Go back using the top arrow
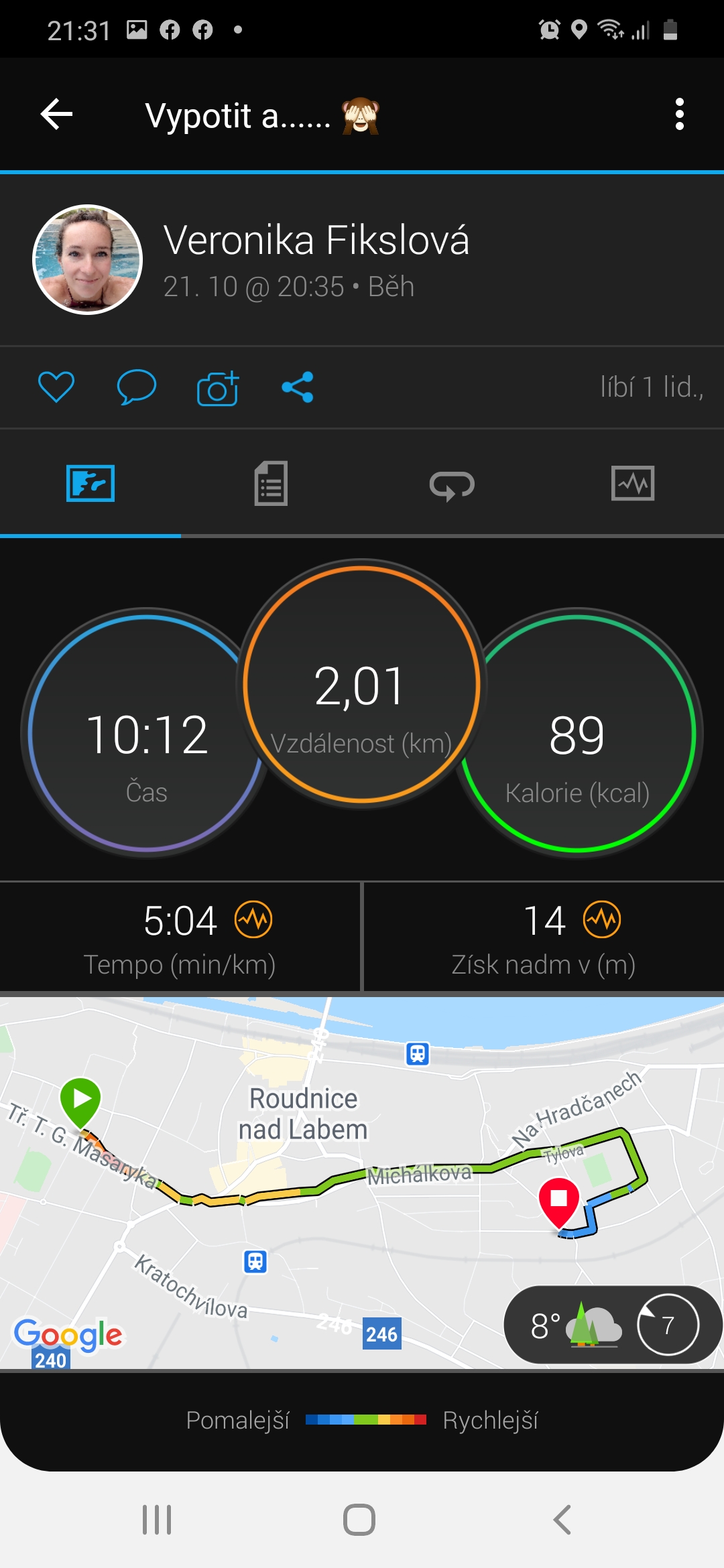The image size is (724, 1568). click(x=57, y=114)
